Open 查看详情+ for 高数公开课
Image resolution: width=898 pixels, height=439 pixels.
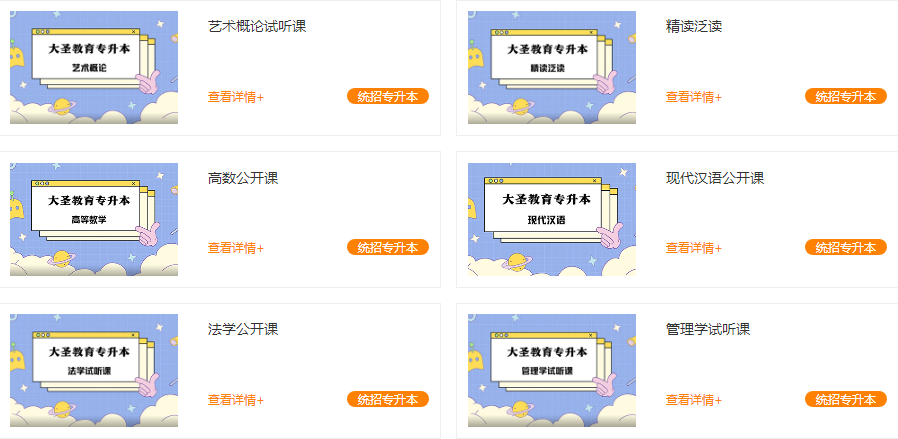[236, 248]
